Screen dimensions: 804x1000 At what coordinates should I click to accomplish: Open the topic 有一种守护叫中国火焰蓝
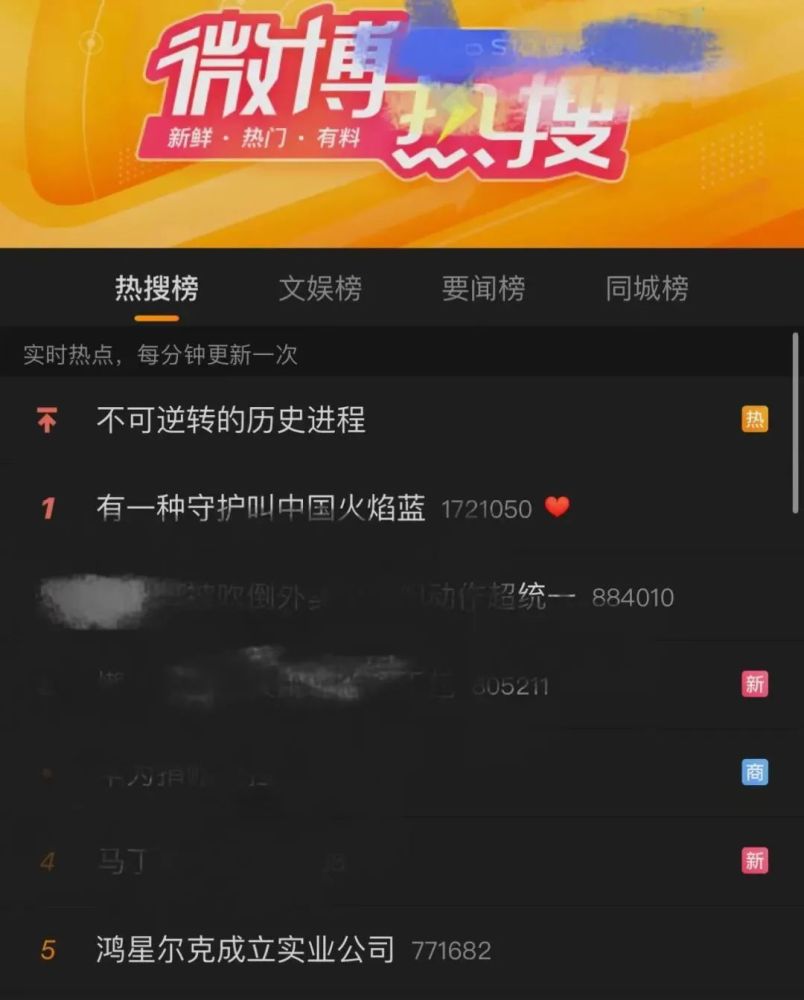[265, 508]
